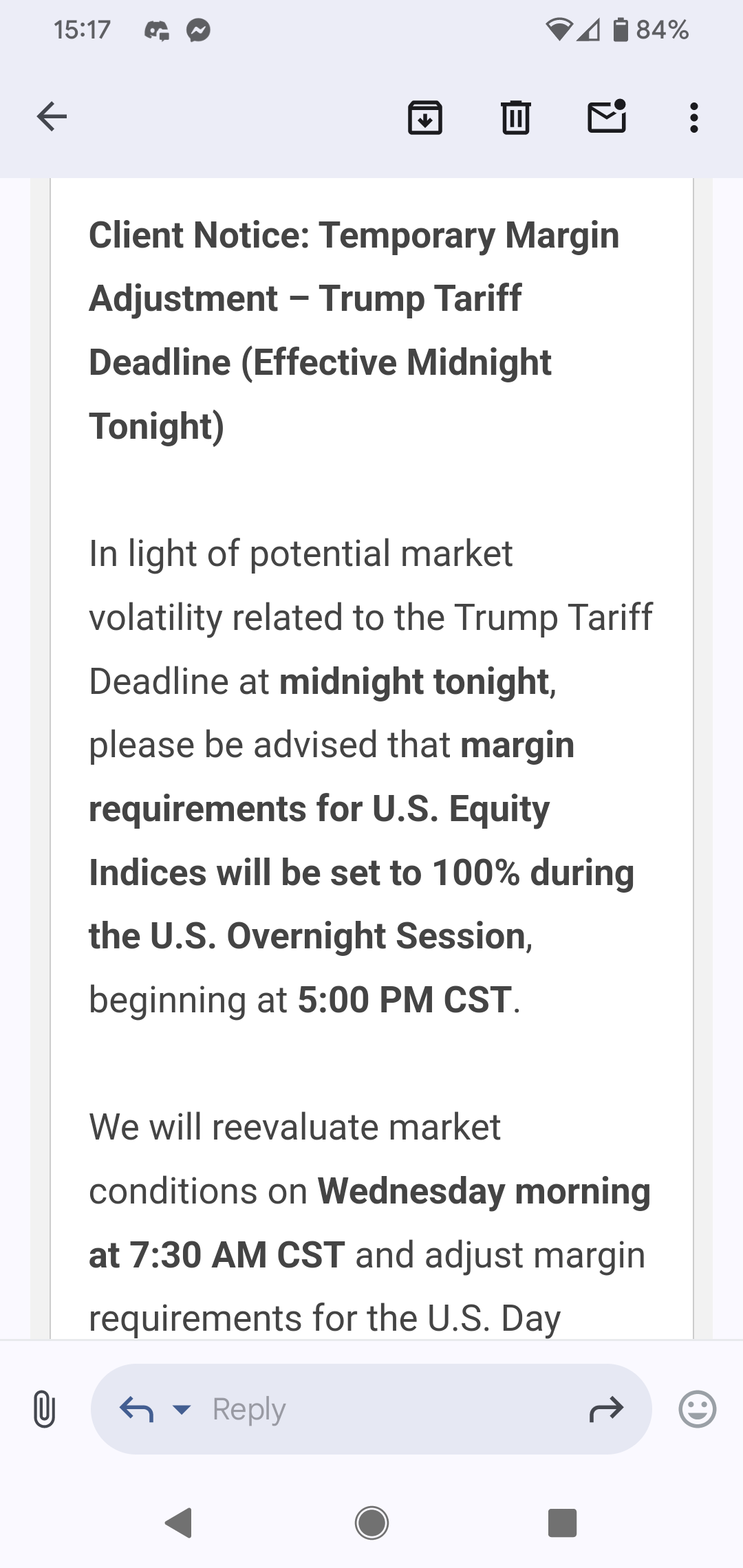Add an emoji reaction

coord(697,1409)
